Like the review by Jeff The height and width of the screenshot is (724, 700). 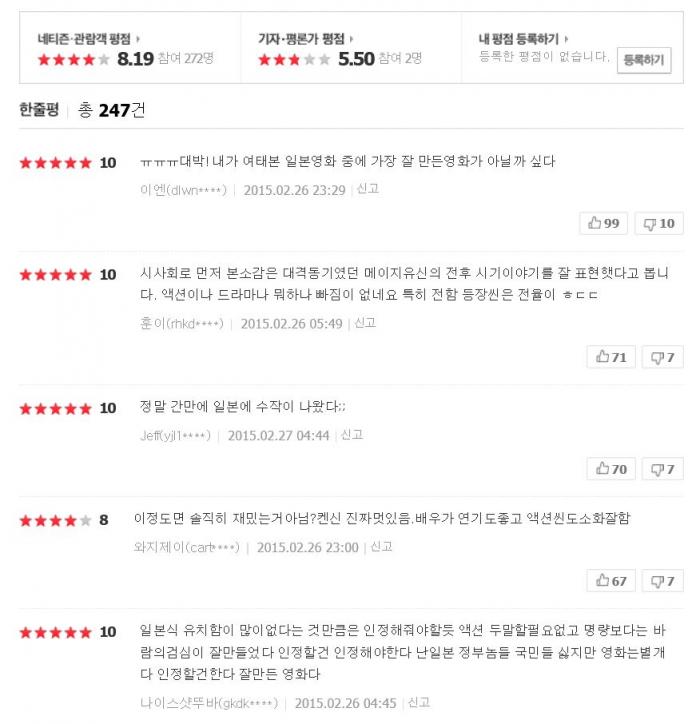click(610, 468)
